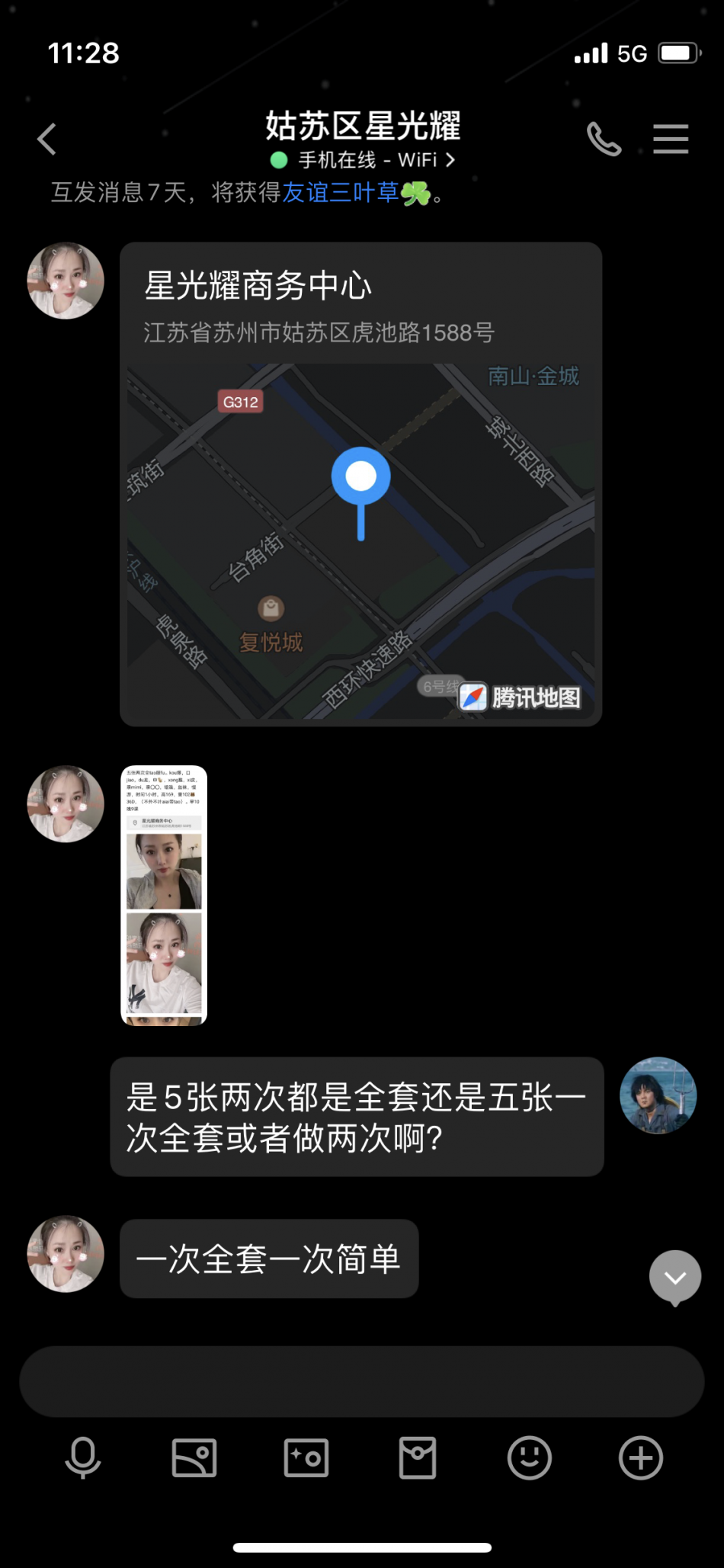This screenshot has width=724, height=1568.
Task: Record a voice message
Action: pos(82,1458)
